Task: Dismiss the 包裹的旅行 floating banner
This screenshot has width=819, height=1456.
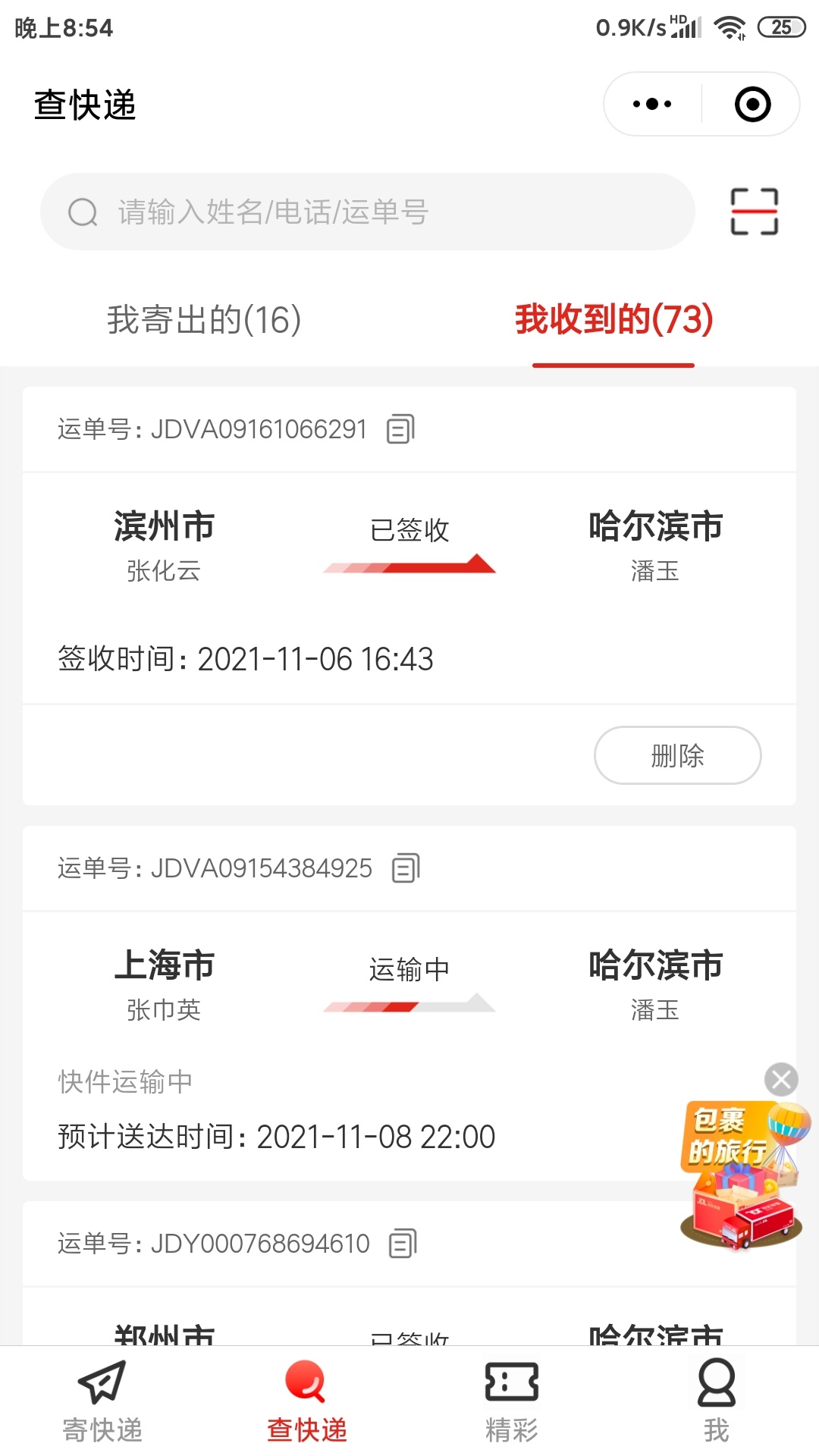Action: coord(781,1079)
